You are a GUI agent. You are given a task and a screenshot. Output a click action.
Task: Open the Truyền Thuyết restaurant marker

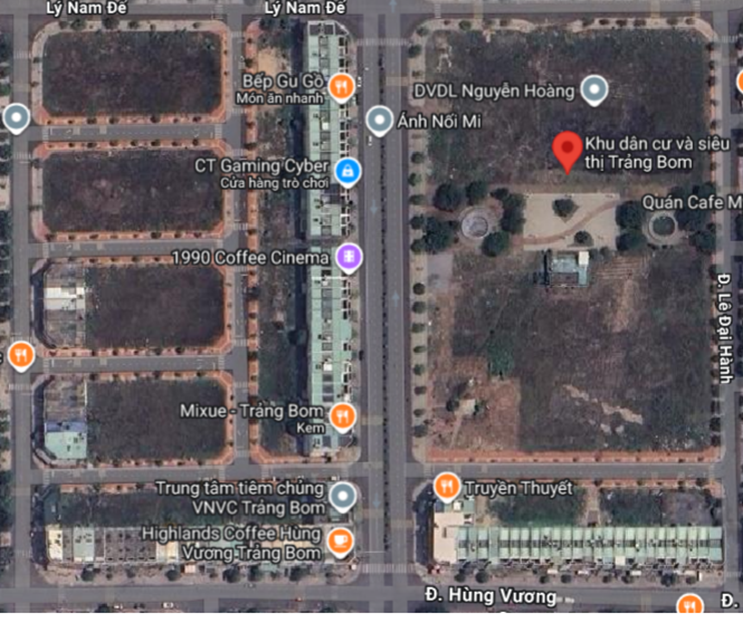click(x=447, y=487)
